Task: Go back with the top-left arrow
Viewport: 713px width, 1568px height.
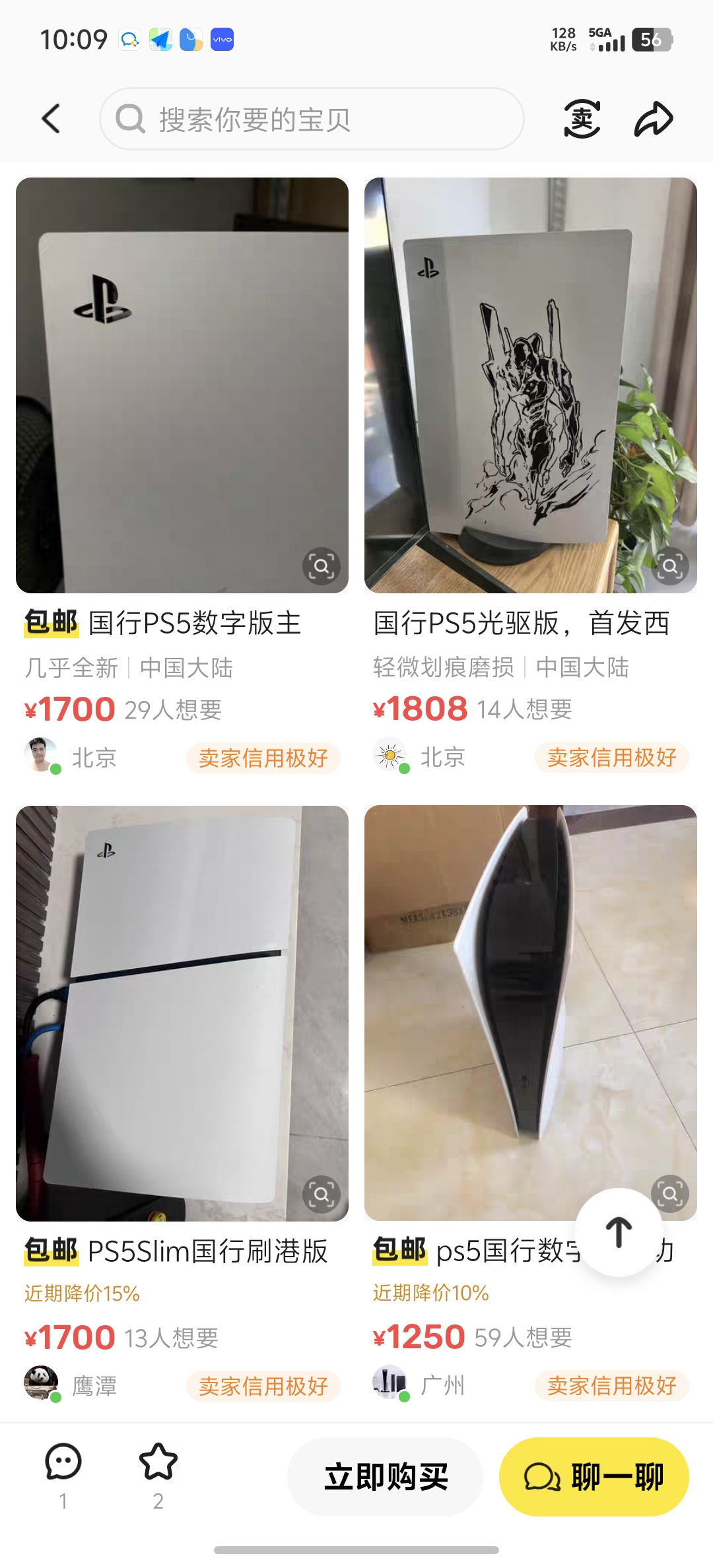Action: (x=51, y=119)
